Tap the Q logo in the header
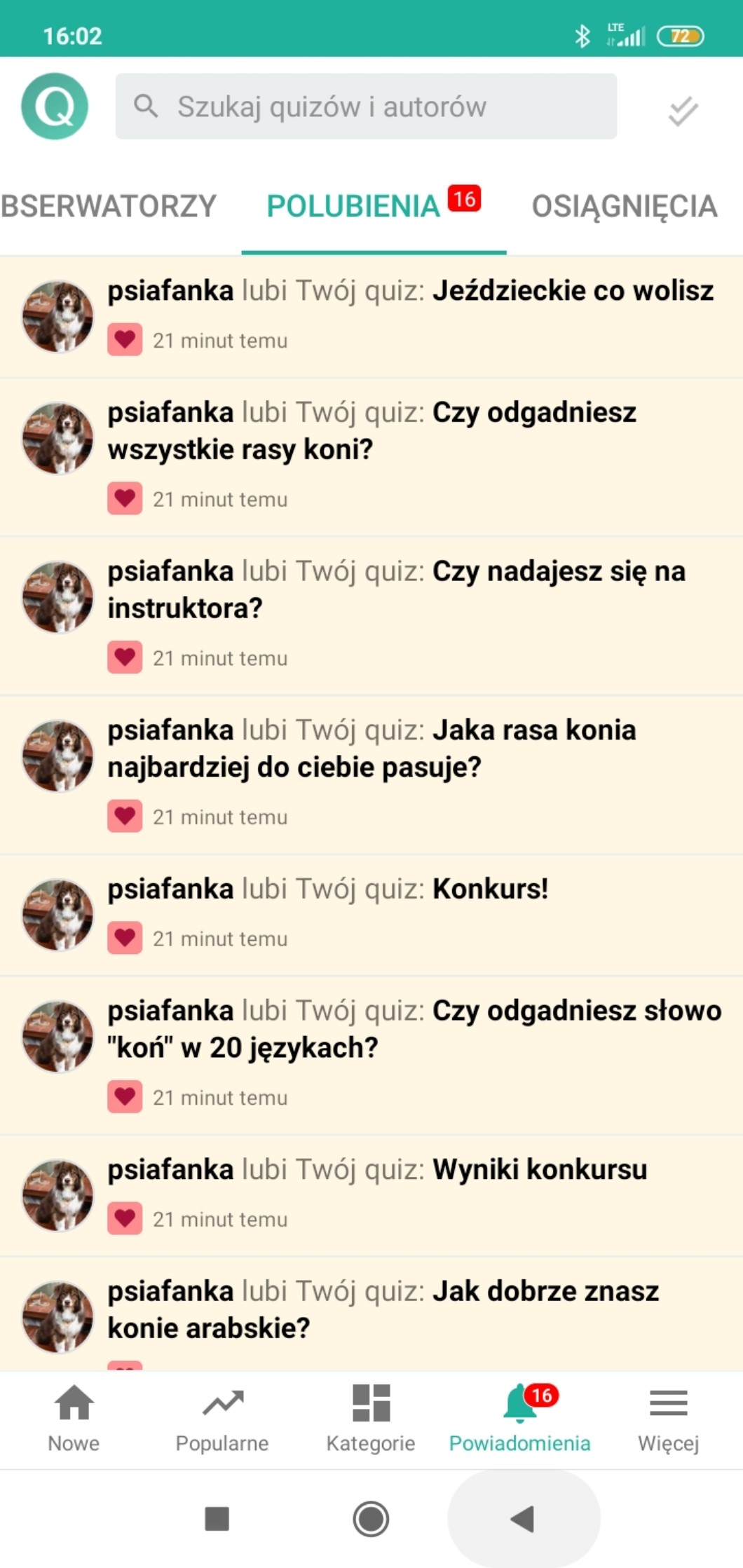Image resolution: width=743 pixels, height=1568 pixels. coord(55,107)
